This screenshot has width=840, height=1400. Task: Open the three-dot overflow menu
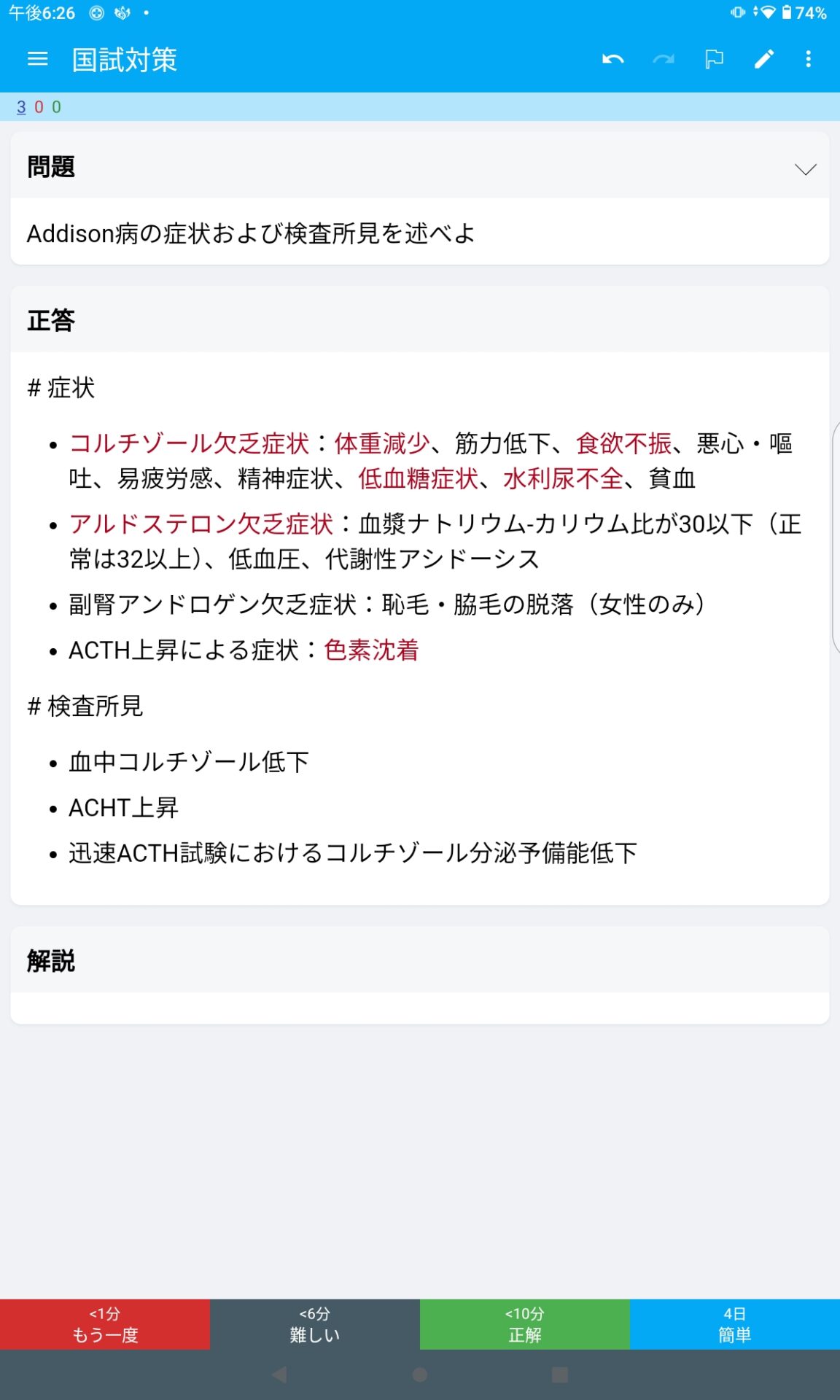click(808, 59)
